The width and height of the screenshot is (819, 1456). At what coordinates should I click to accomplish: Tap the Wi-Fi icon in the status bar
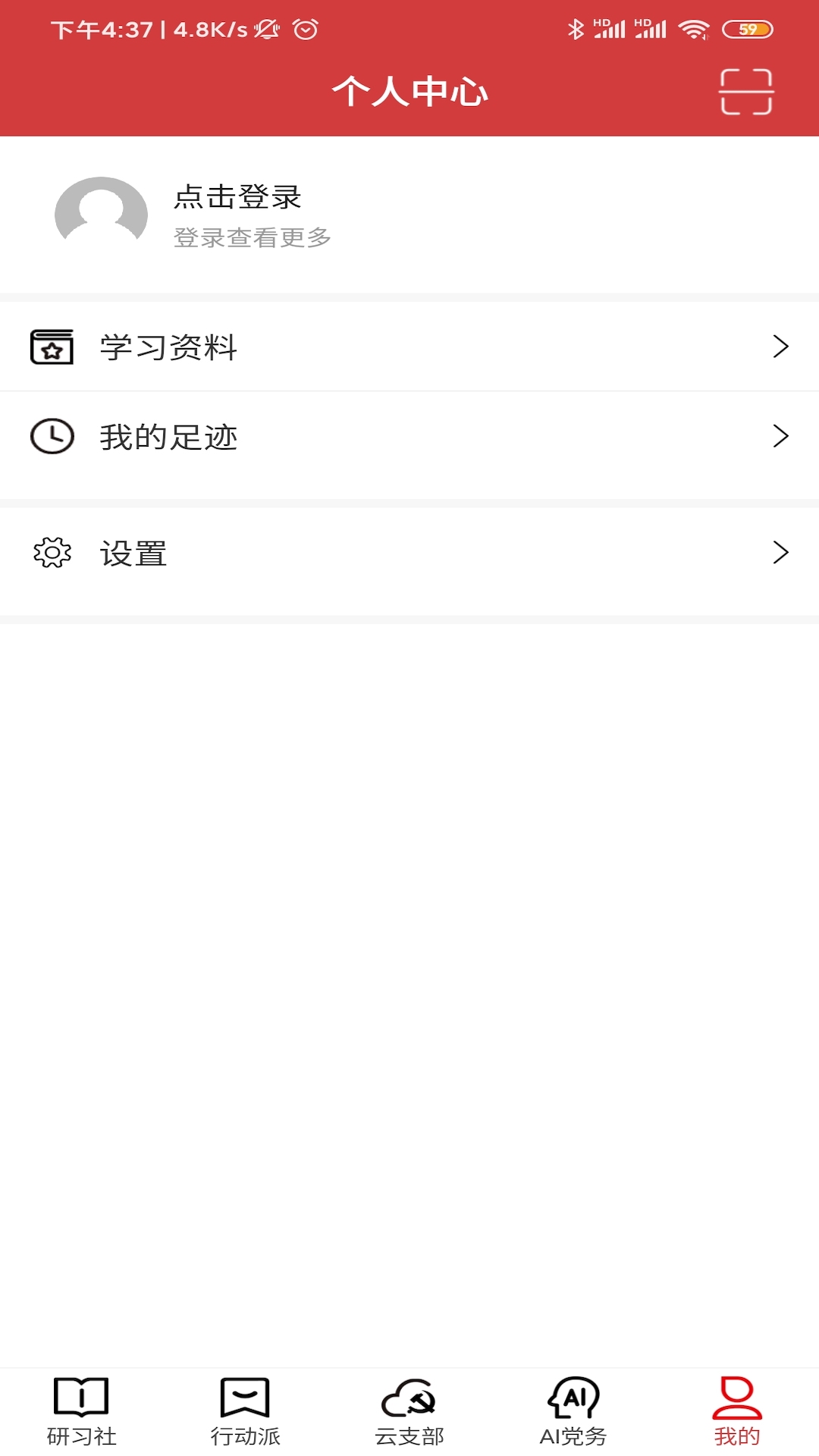point(695,29)
